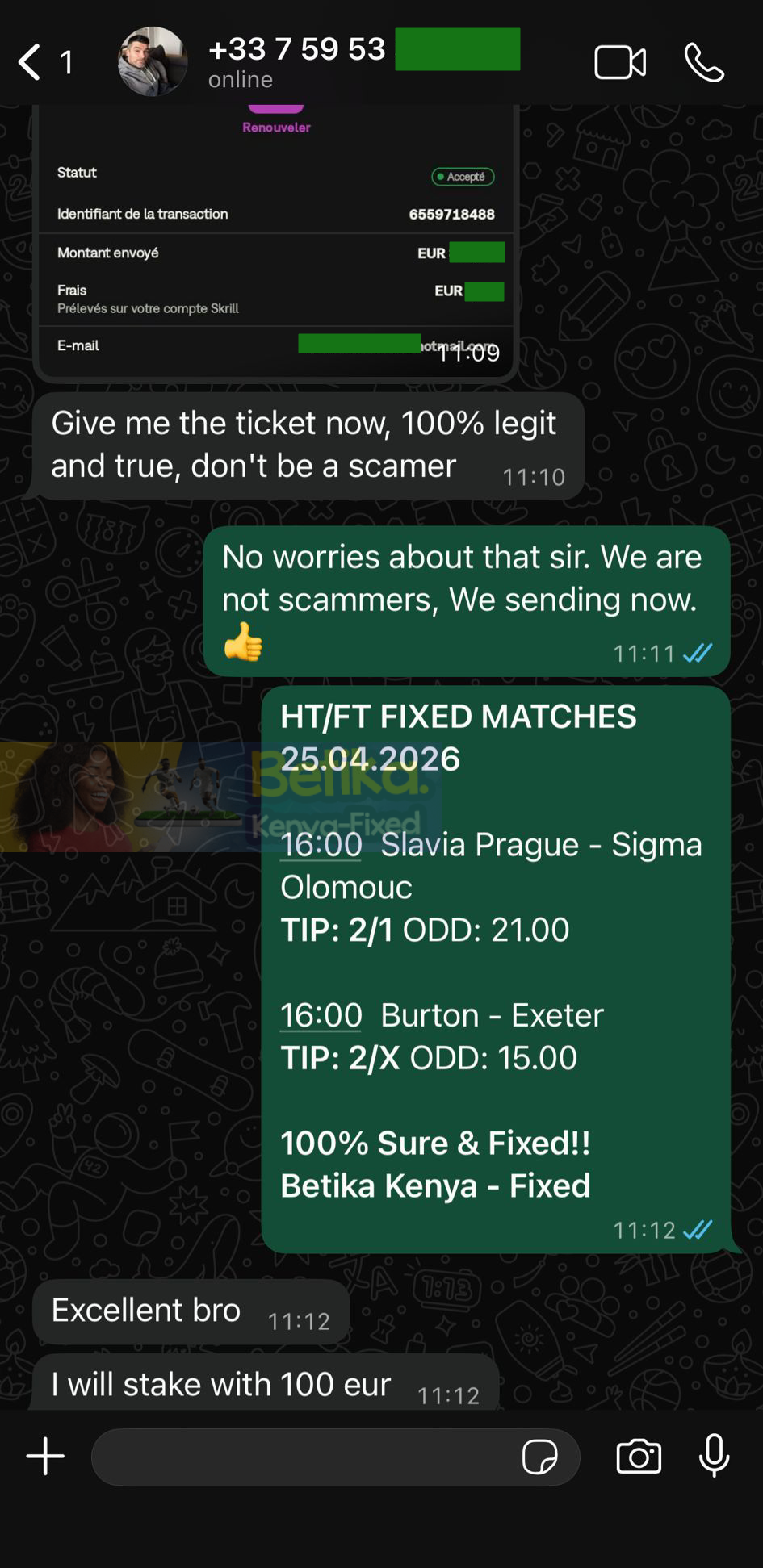Viewport: 763px width, 1568px height.
Task: Tap the Accepté status badge in the receipt
Action: [x=462, y=177]
